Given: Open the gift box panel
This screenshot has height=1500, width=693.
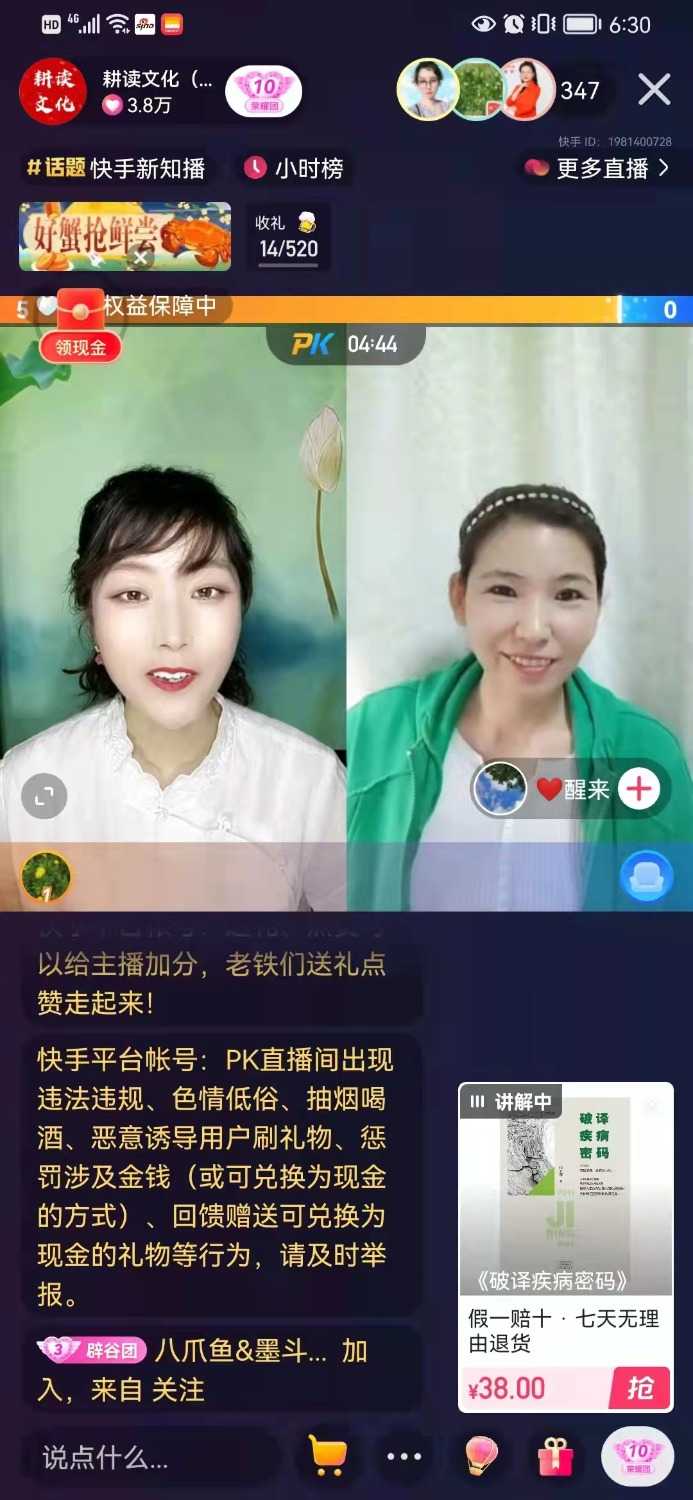Looking at the screenshot, I should (556, 1456).
